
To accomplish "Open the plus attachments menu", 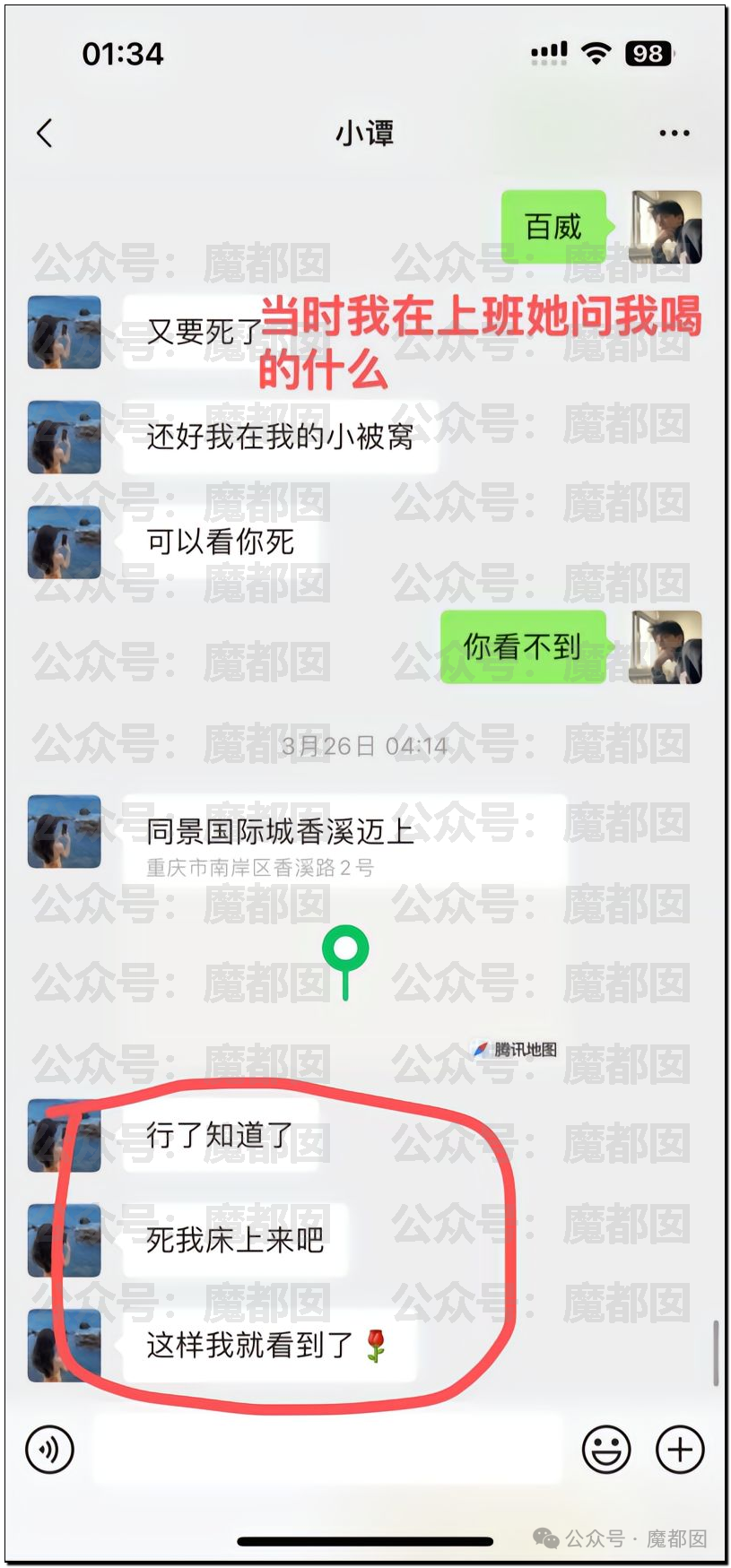I will pyautogui.click(x=680, y=1450).
